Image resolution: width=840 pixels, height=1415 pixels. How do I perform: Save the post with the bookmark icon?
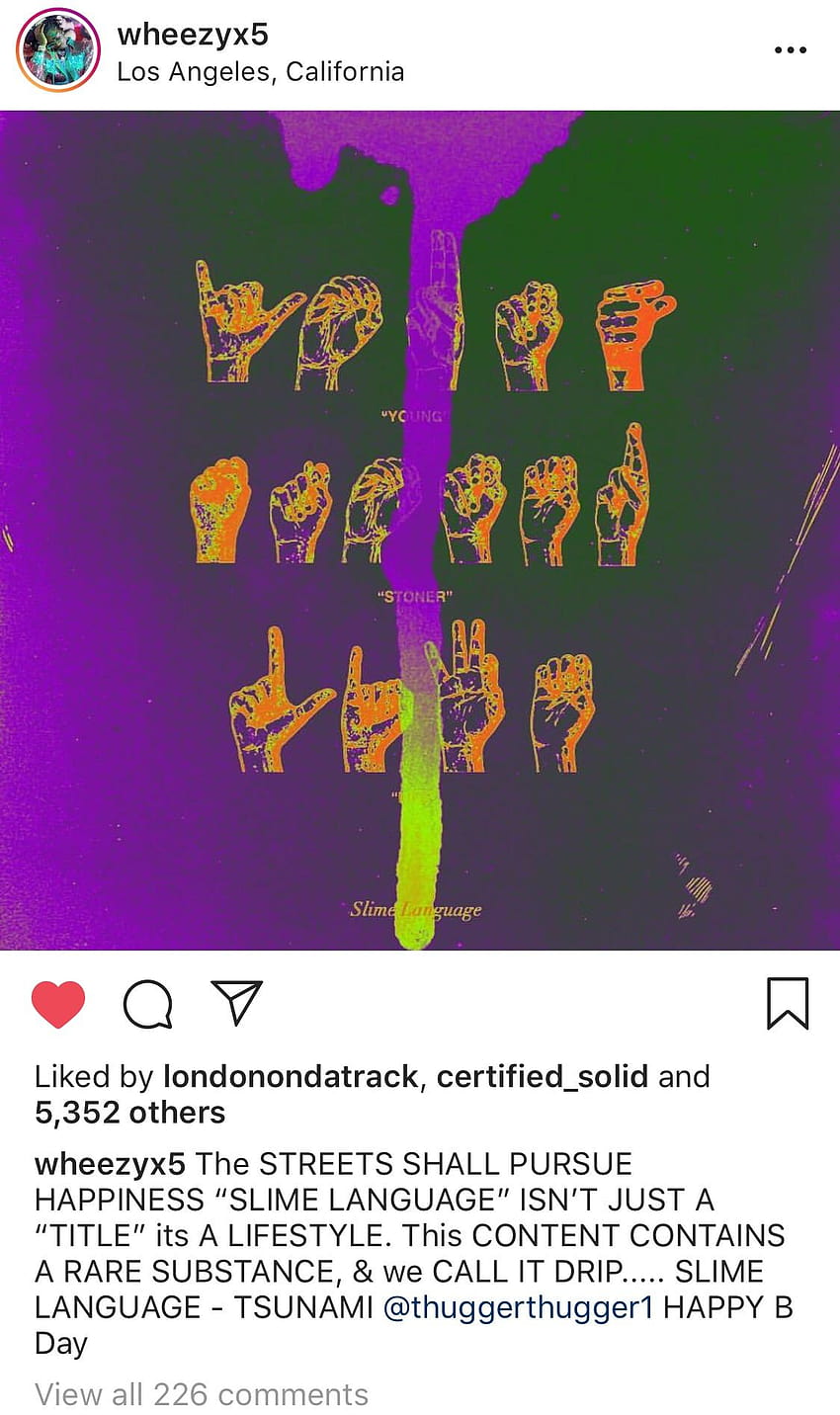click(788, 1004)
